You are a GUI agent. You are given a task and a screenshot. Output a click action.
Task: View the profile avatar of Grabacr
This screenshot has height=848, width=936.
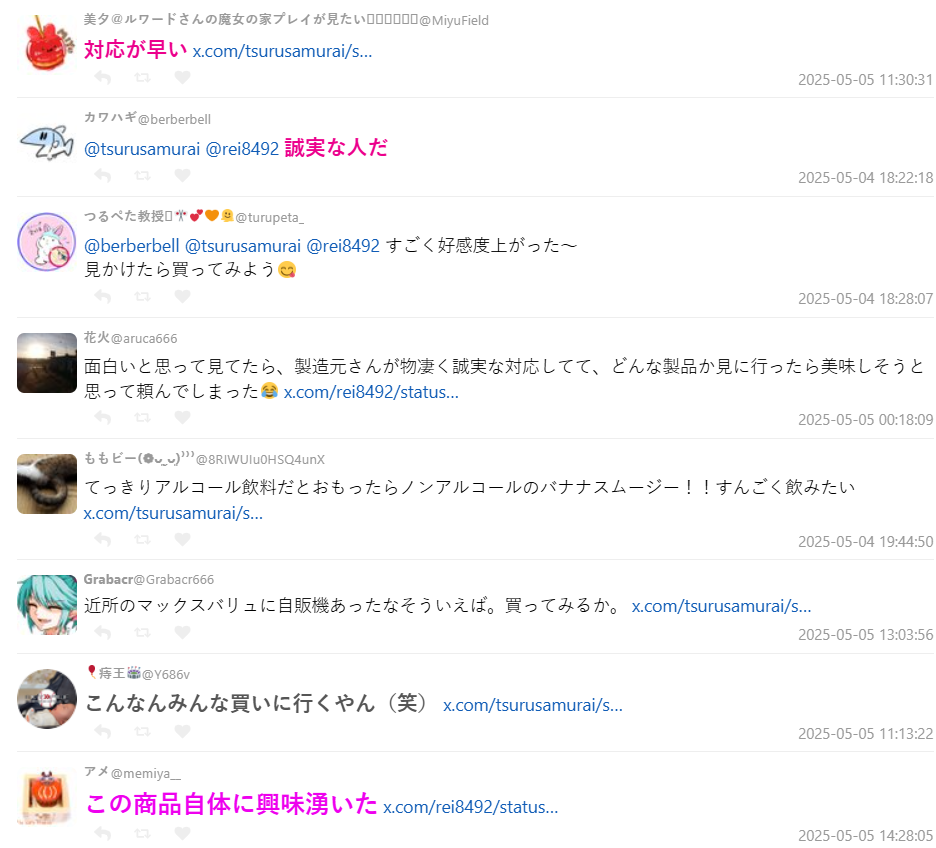(47, 605)
